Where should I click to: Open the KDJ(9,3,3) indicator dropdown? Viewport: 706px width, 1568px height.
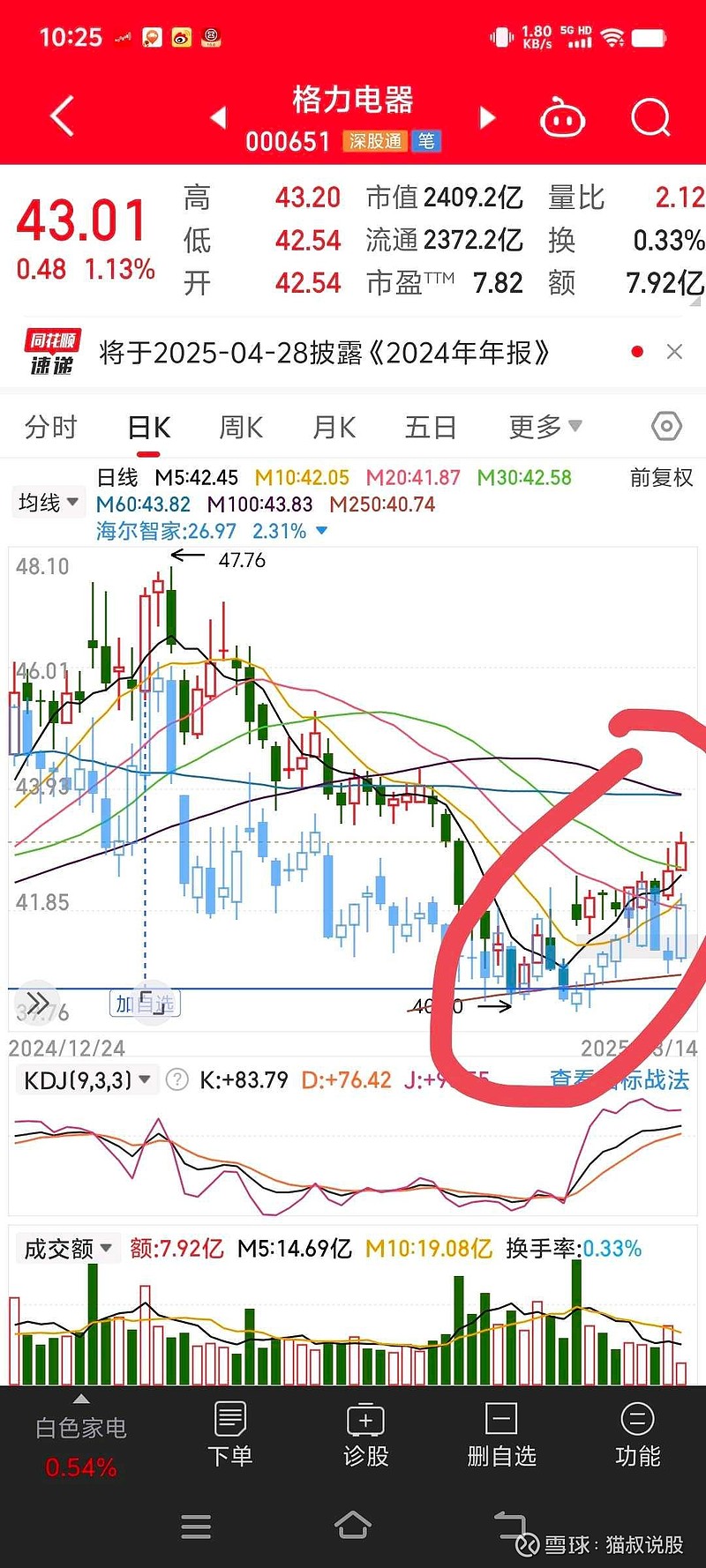[86, 1079]
